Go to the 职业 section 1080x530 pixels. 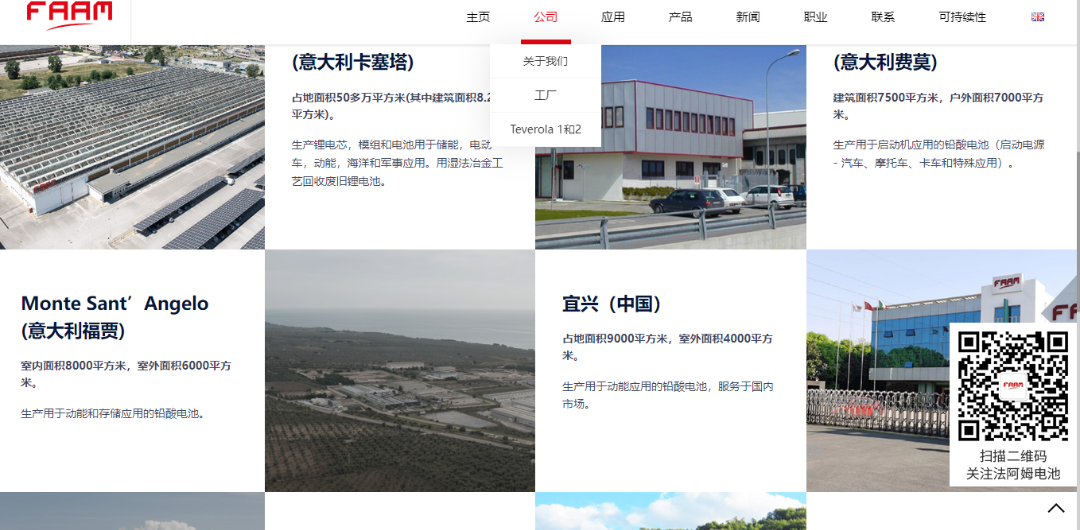[815, 17]
